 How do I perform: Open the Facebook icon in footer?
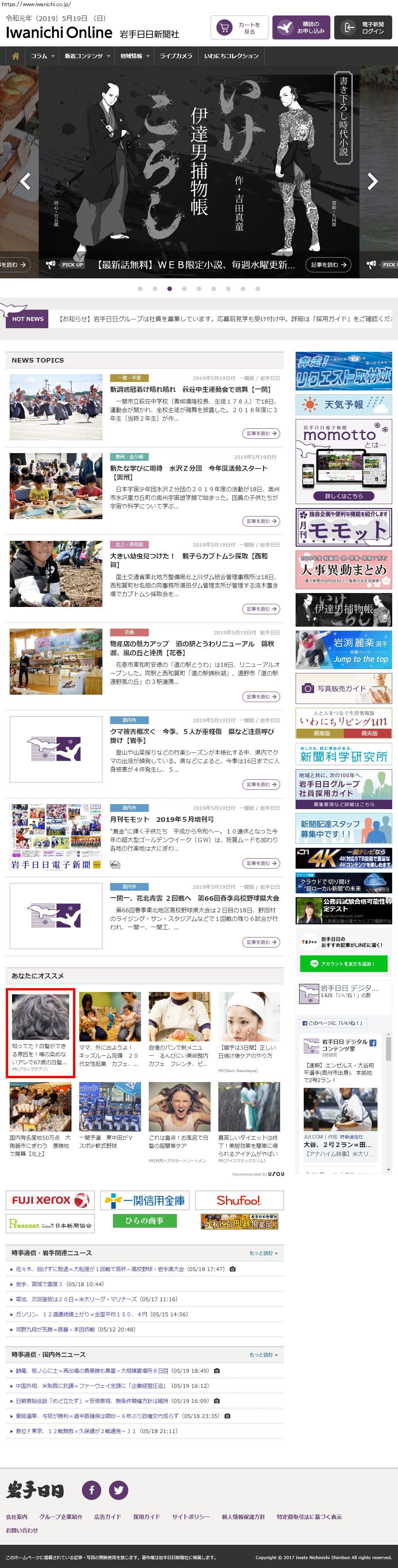coord(92,1490)
